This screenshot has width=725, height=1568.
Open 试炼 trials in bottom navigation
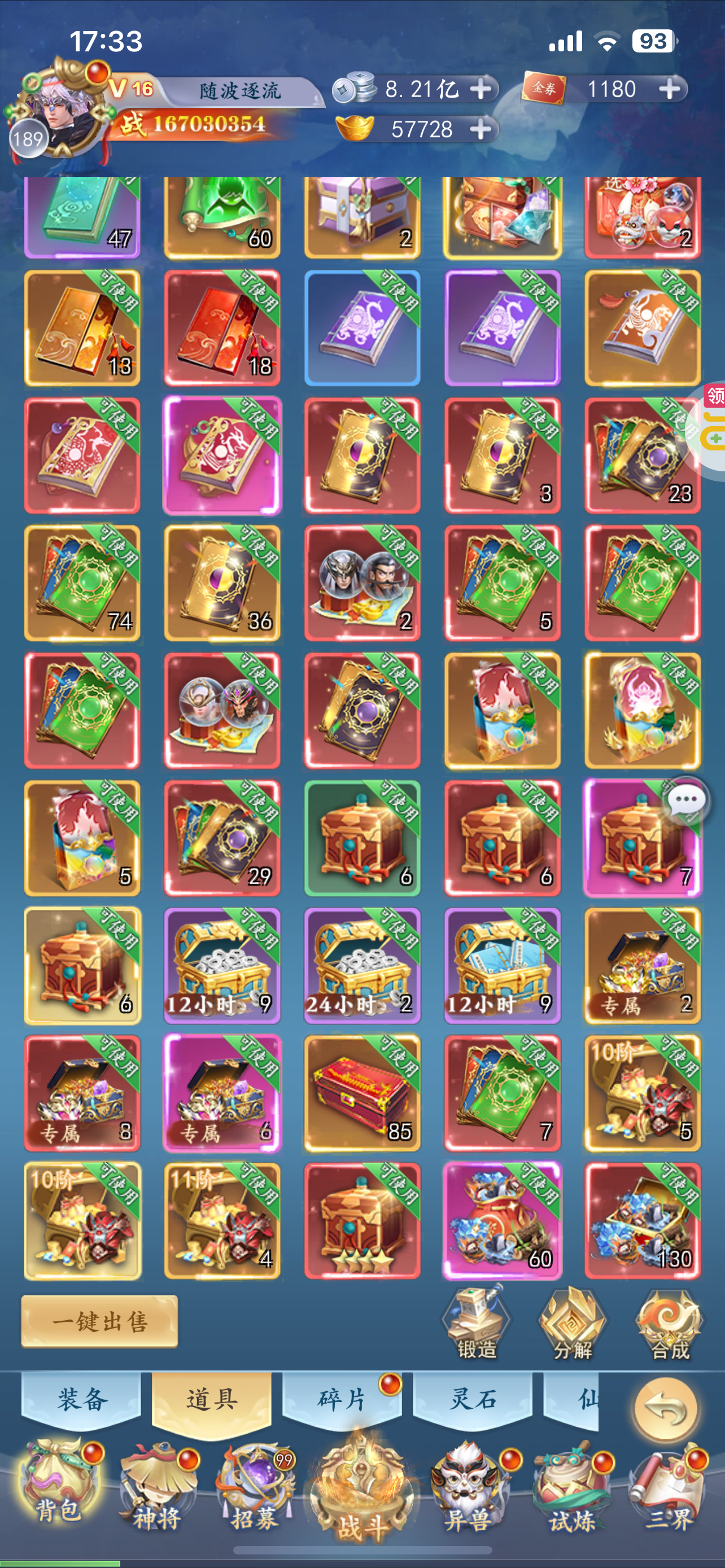[x=571, y=1488]
